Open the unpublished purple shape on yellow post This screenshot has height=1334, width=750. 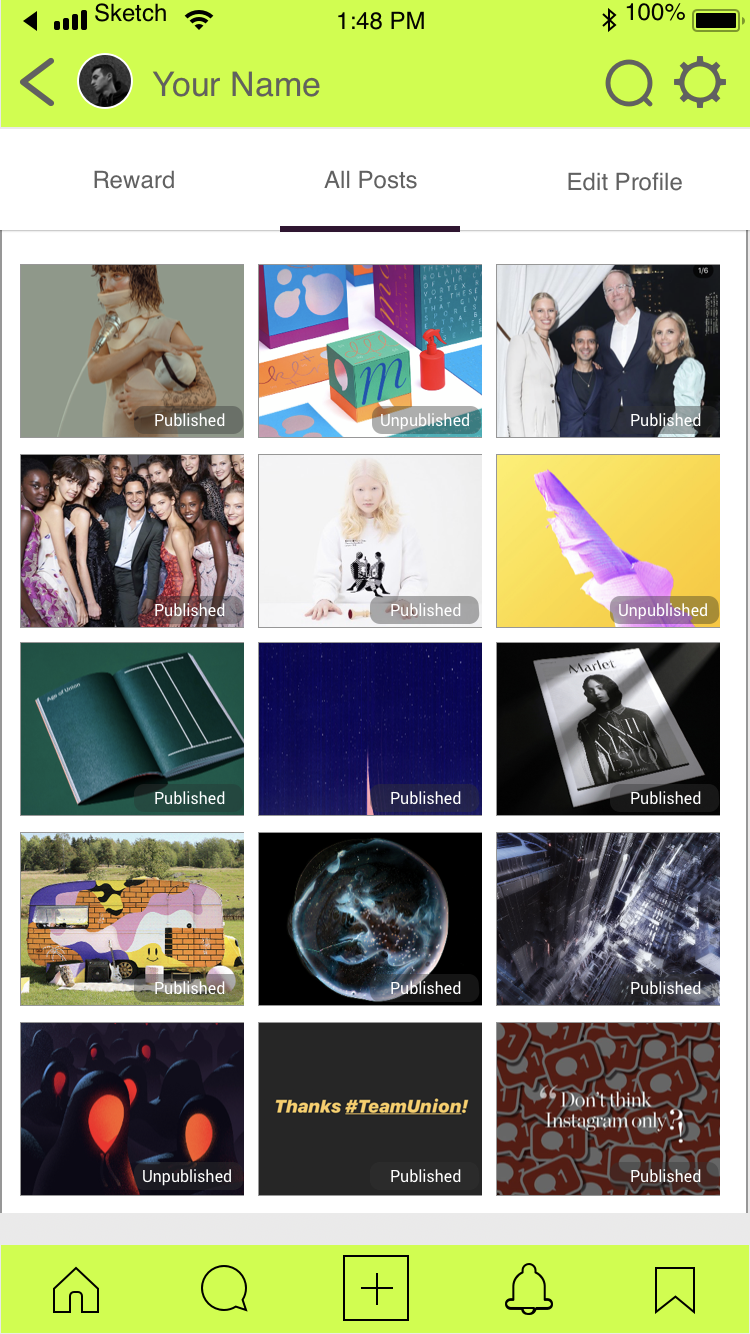(x=608, y=541)
